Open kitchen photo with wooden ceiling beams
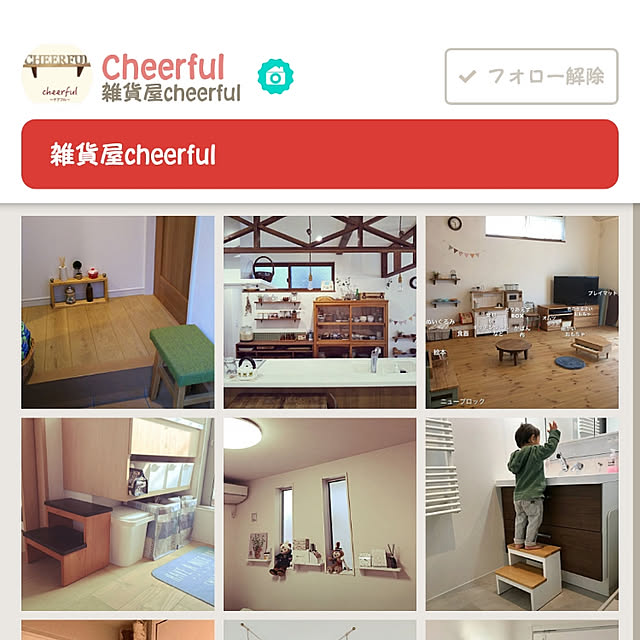 click(319, 312)
